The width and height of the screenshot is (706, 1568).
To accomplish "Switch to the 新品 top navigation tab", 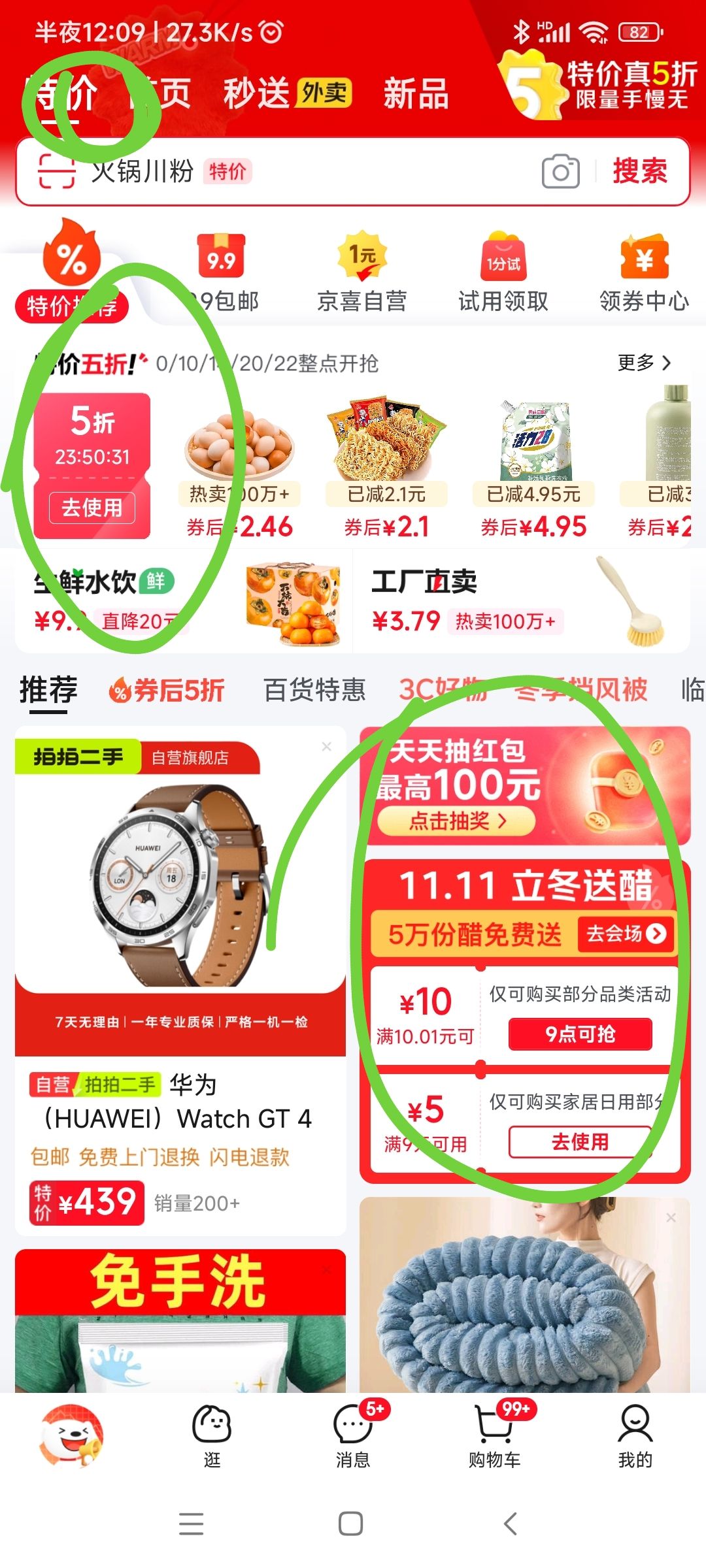I will [416, 93].
